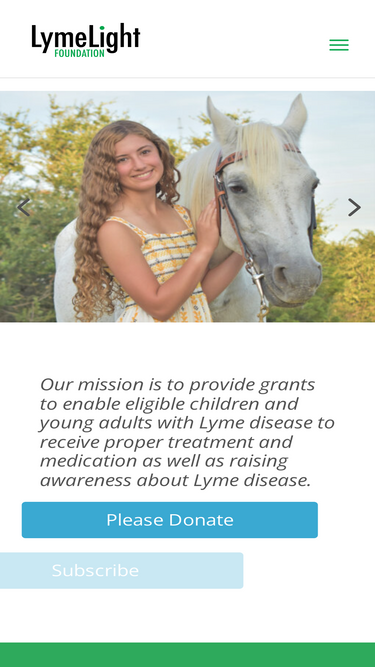Go to the LymeLight Foundation homepage logo
The height and width of the screenshot is (667, 375).
(86, 40)
